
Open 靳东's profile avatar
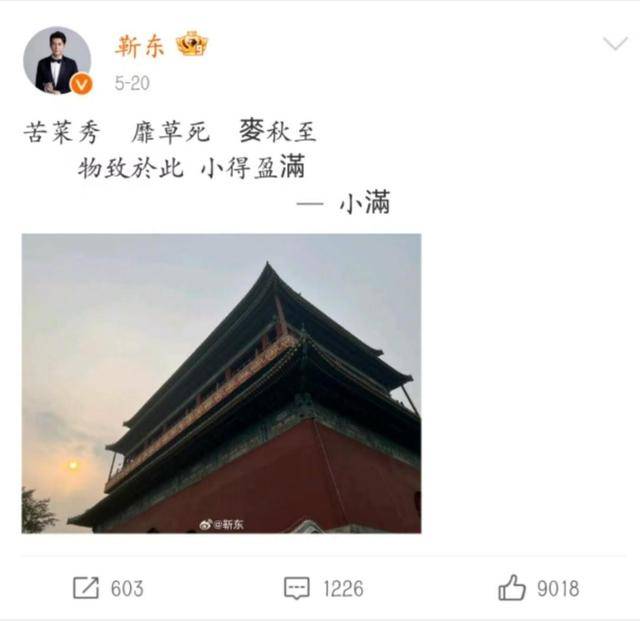[56, 61]
